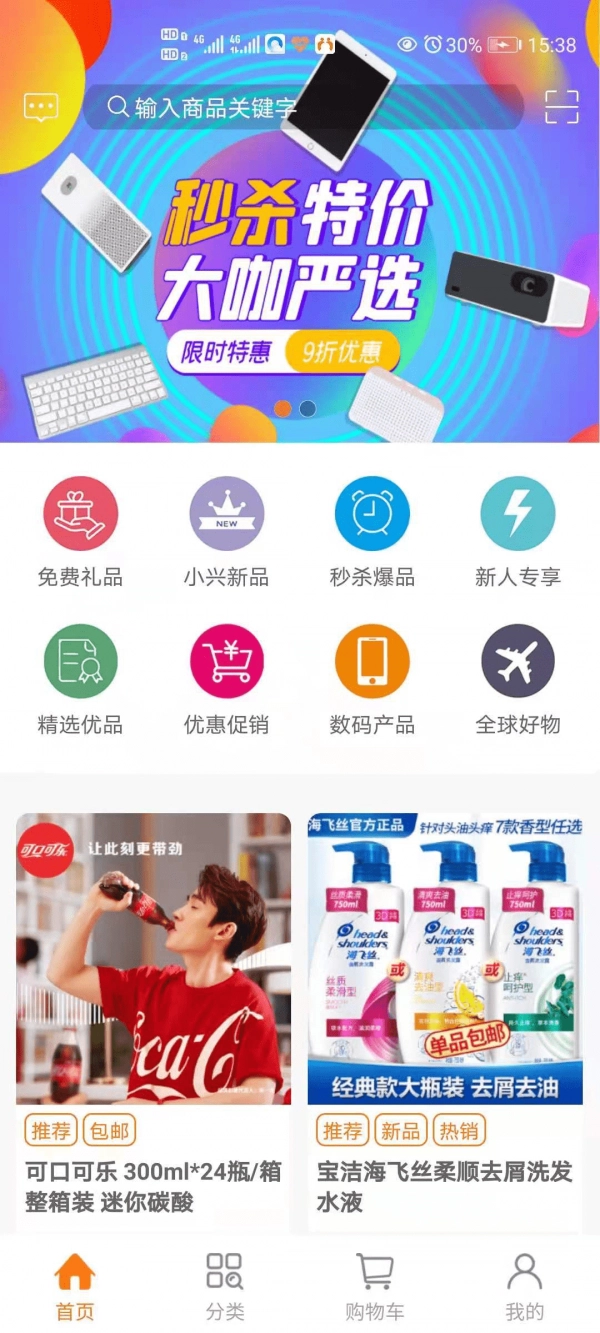Open the scan code icon

pyautogui.click(x=562, y=107)
